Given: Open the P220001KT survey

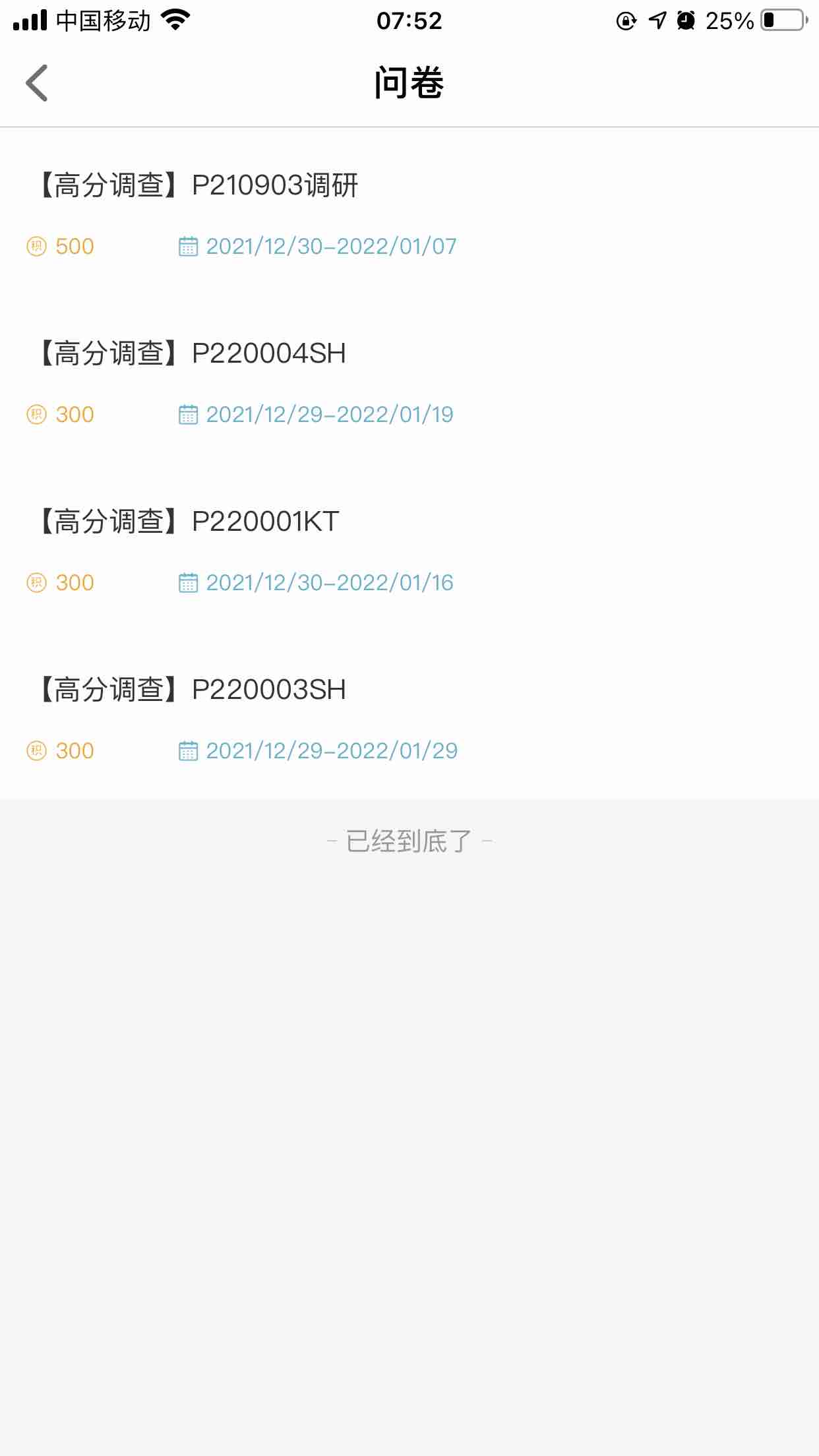Looking at the screenshot, I should coord(409,549).
